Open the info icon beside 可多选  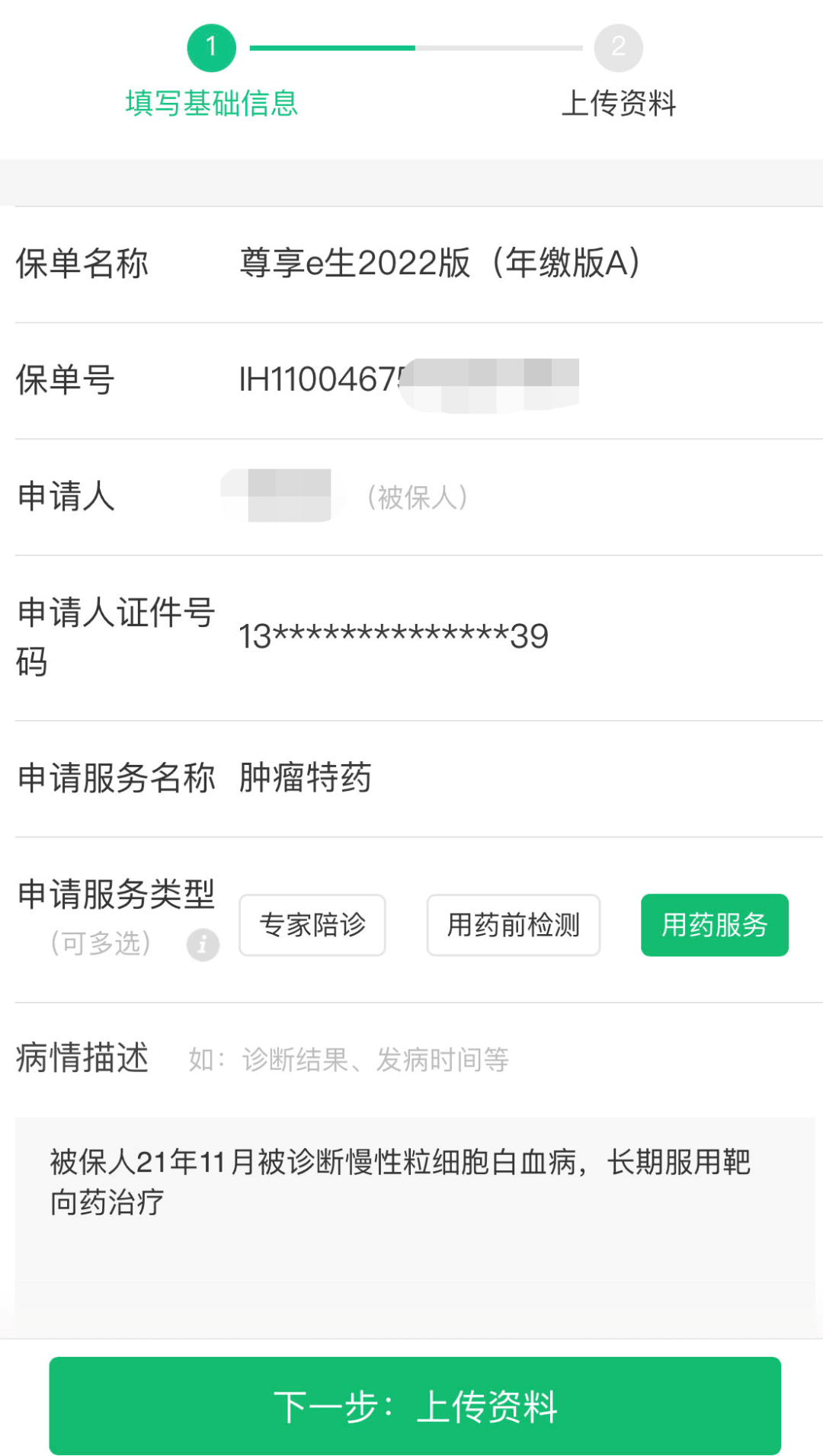203,945
